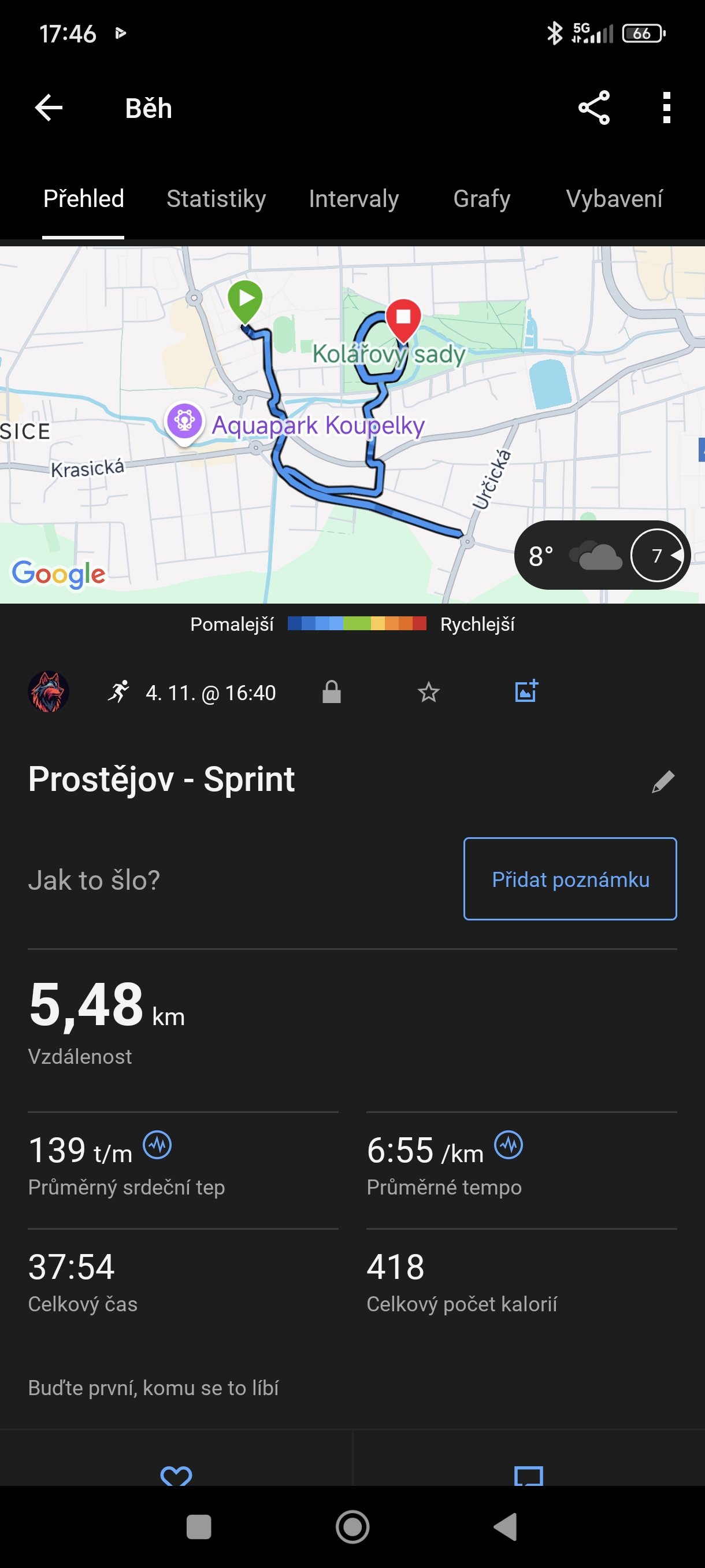This screenshot has height=1568, width=705.
Task: Mark activity as favorite with star
Action: click(429, 692)
